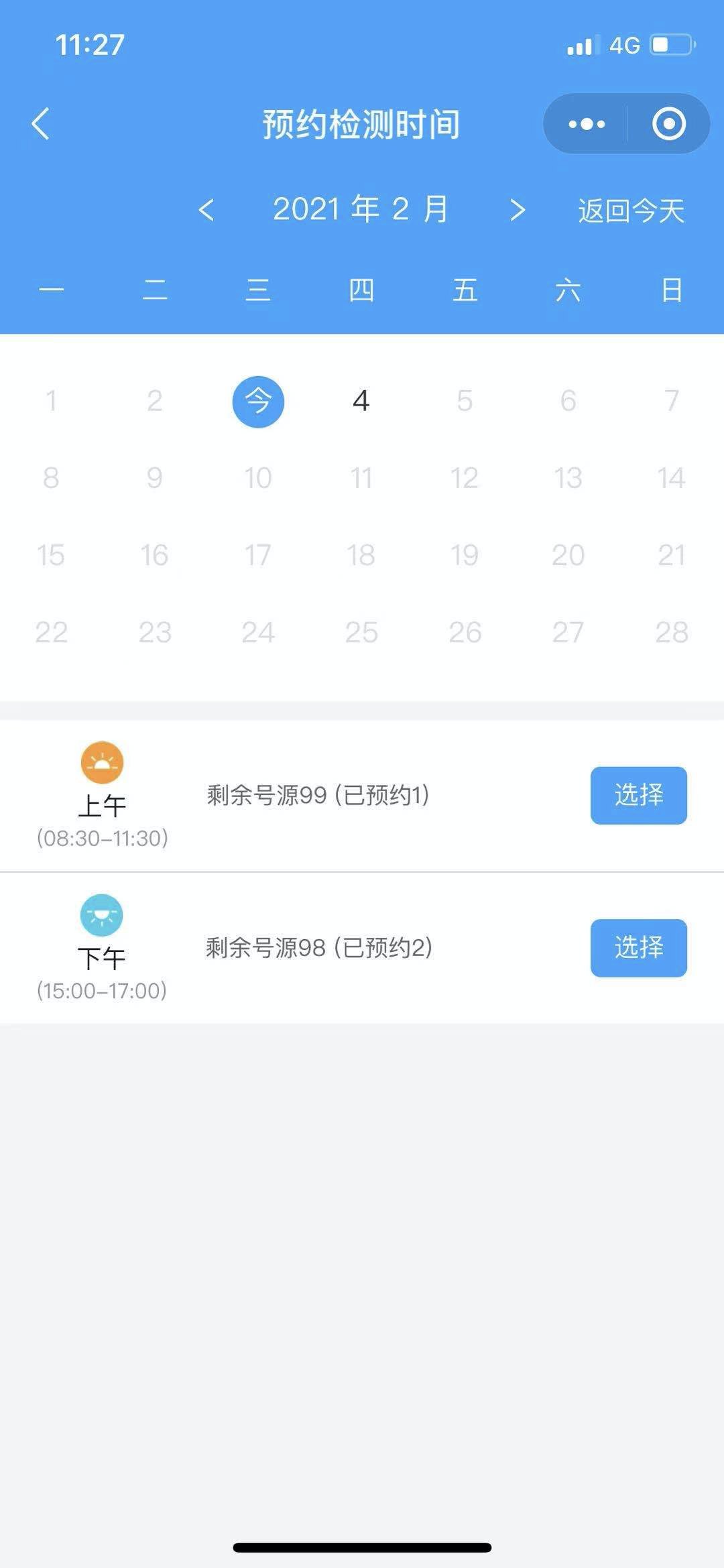Open the mini program's more options menu
Screen dimensions: 724x1568
coord(587,124)
